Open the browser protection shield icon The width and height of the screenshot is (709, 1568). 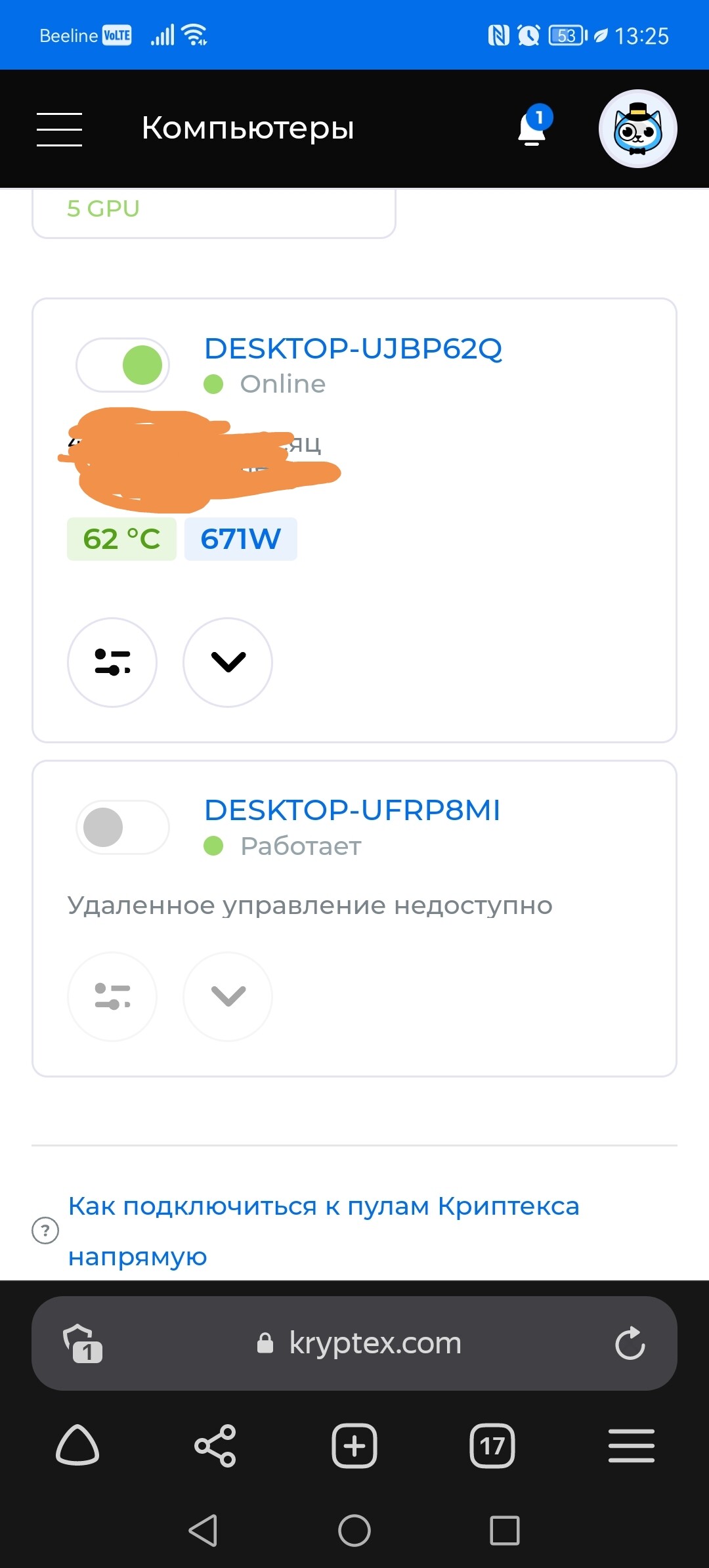pyautogui.click(x=82, y=1343)
